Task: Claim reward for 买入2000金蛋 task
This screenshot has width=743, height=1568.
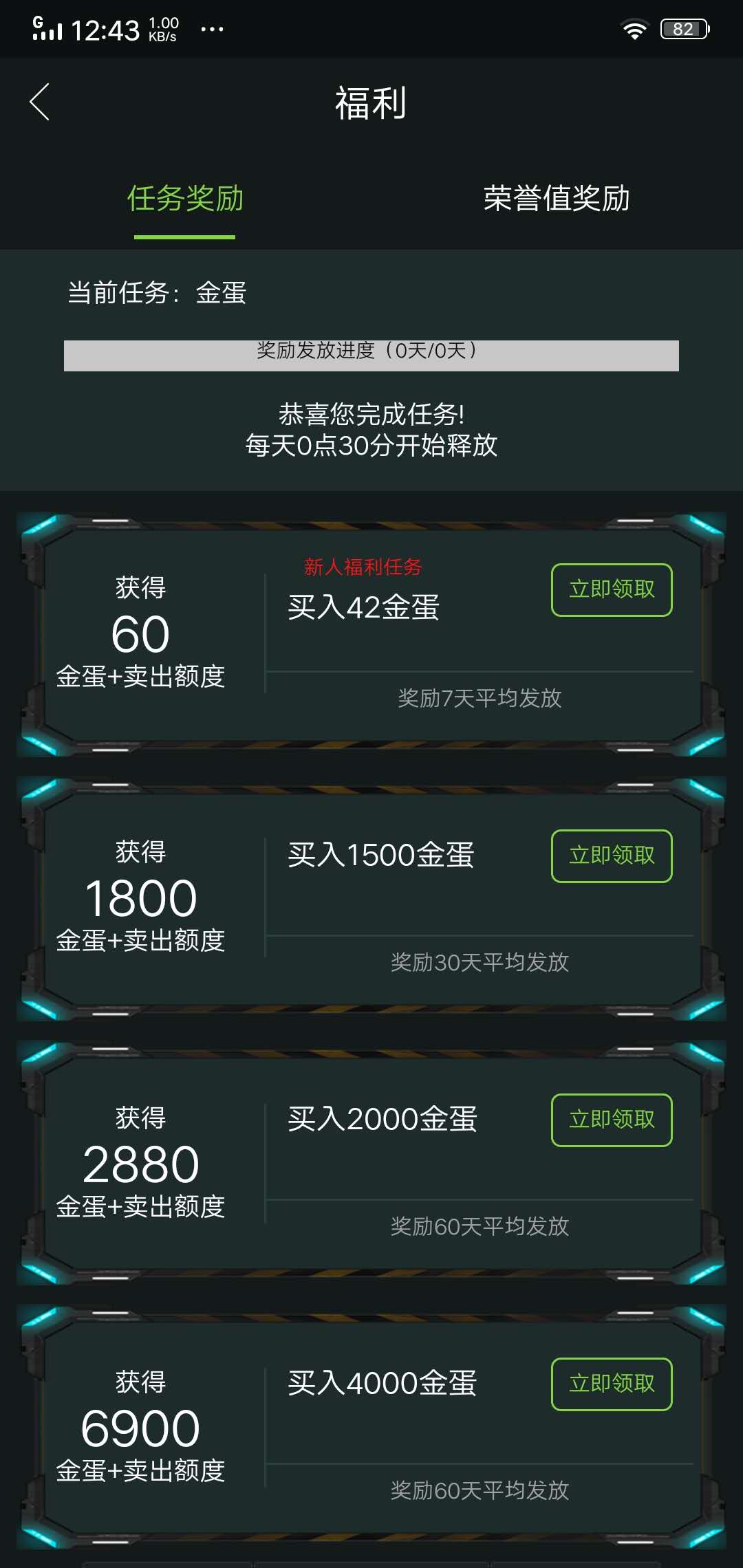Action: tap(611, 1120)
